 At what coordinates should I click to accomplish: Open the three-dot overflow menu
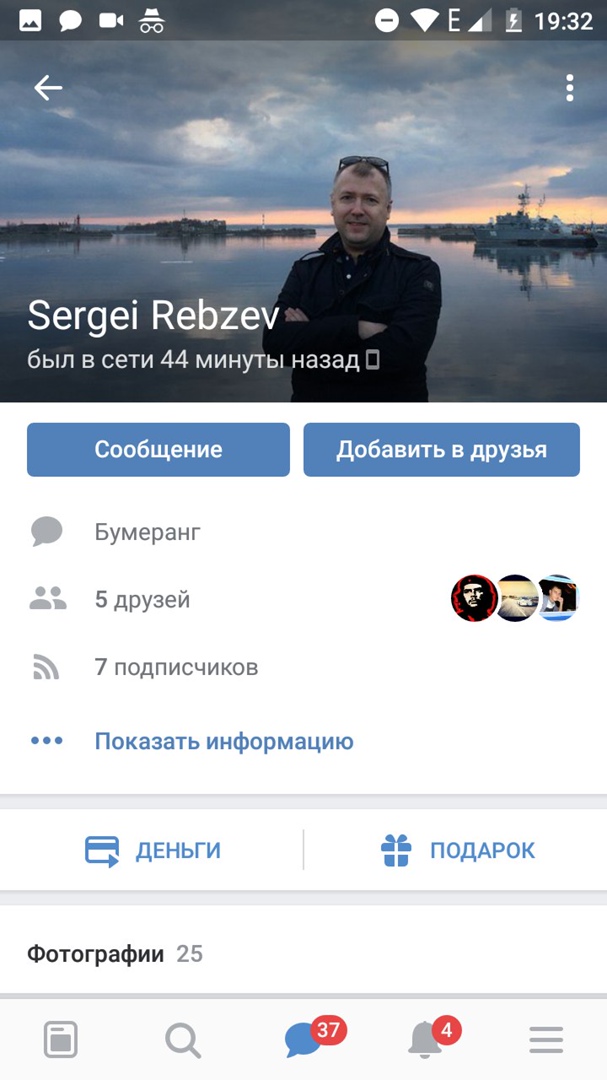point(569,88)
